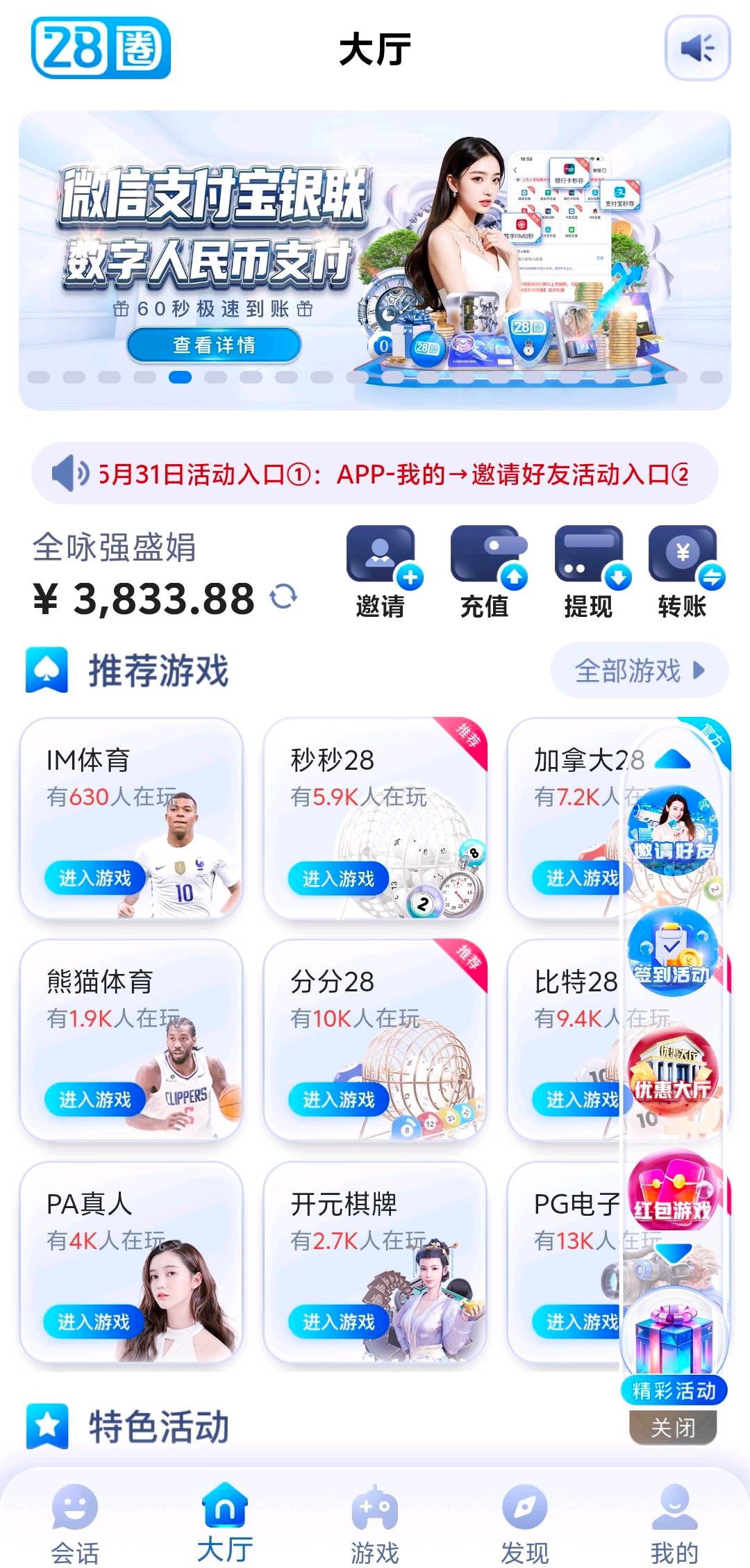Go to the 我的 tab
Viewport: 750px width, 1568px height.
674,1525
